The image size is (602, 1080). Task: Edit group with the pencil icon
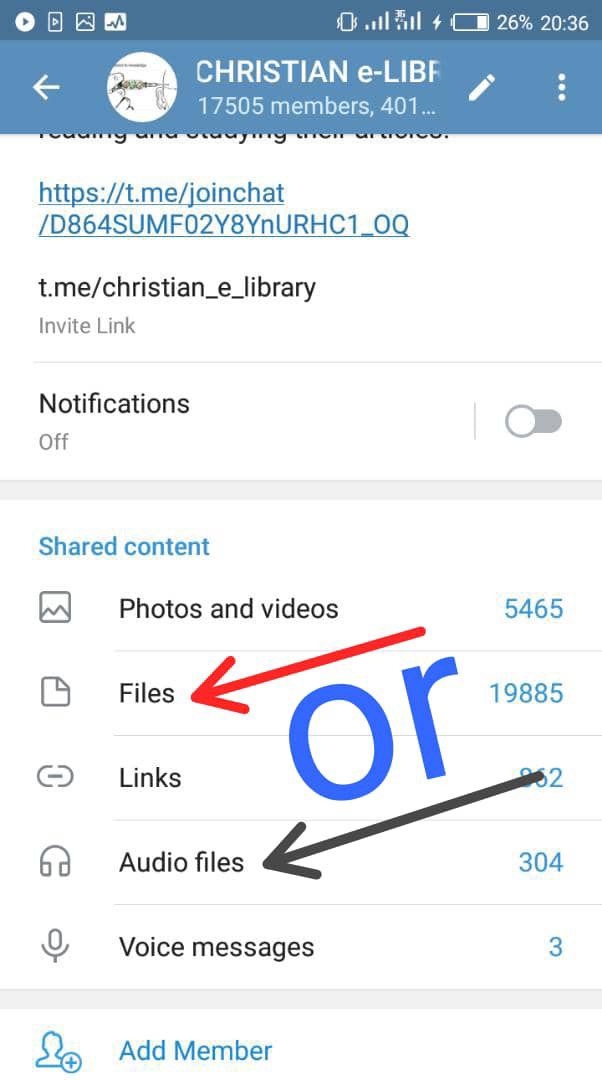pos(482,88)
